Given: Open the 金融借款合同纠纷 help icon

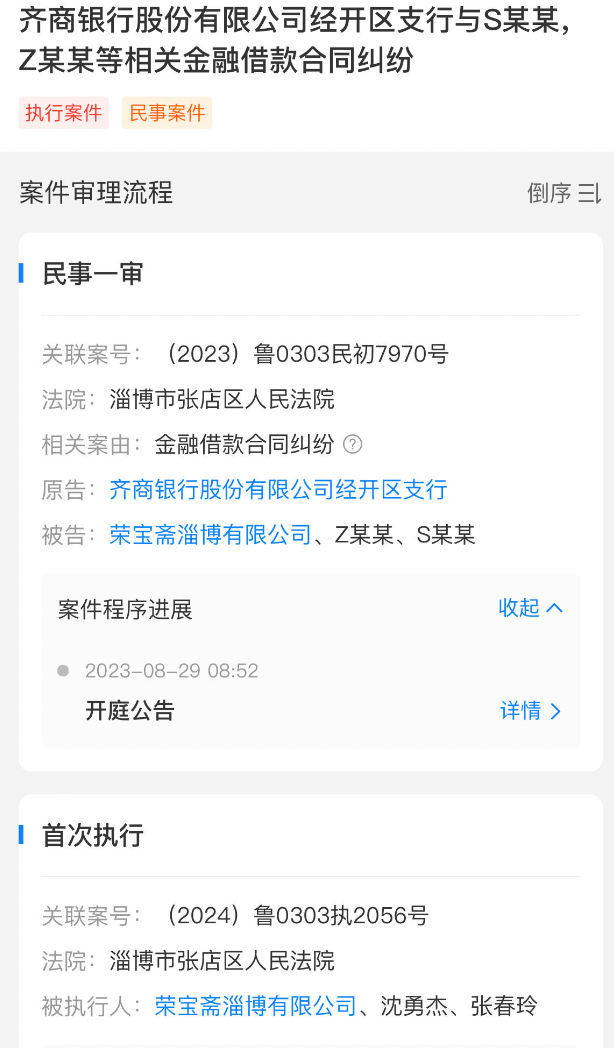Looking at the screenshot, I should click(x=353, y=444).
